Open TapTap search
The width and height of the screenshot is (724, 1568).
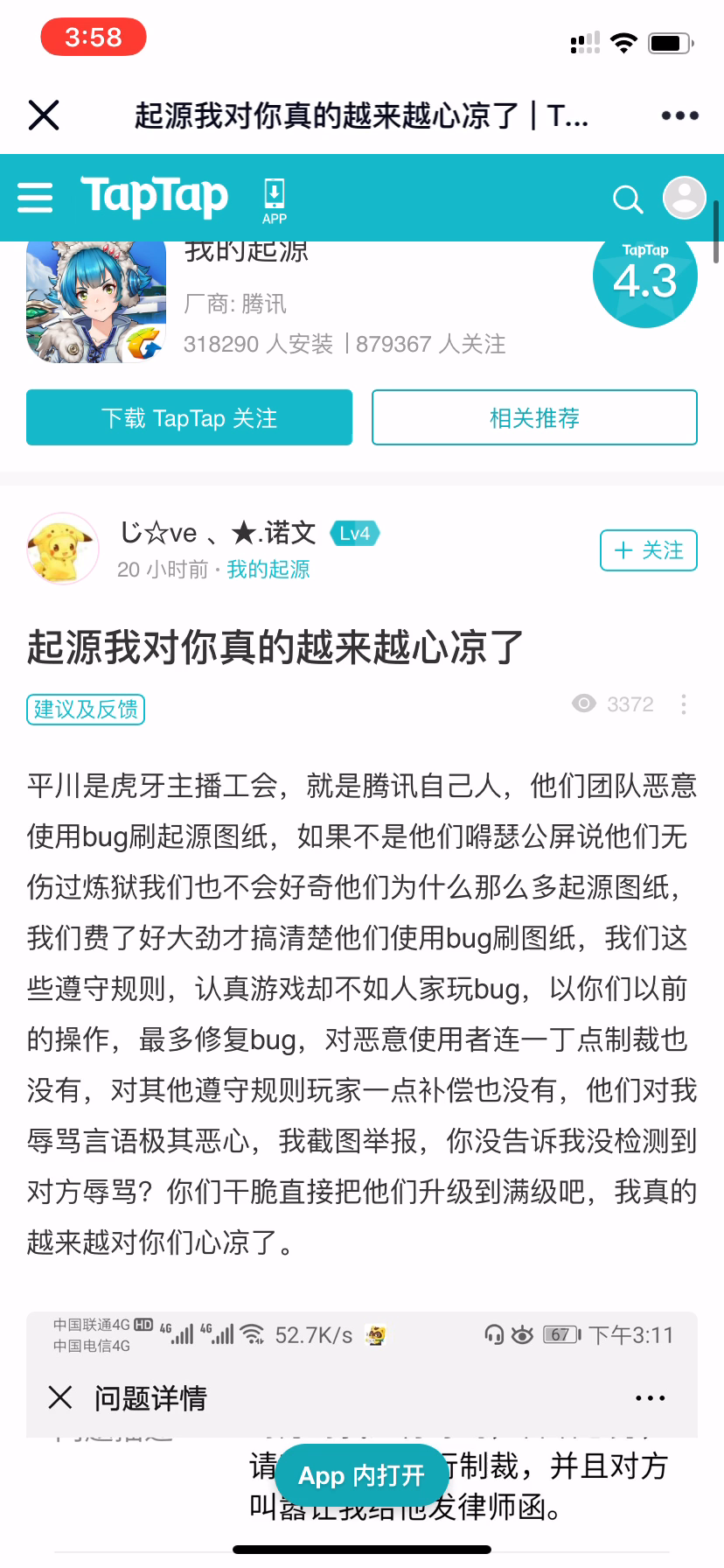click(x=627, y=199)
